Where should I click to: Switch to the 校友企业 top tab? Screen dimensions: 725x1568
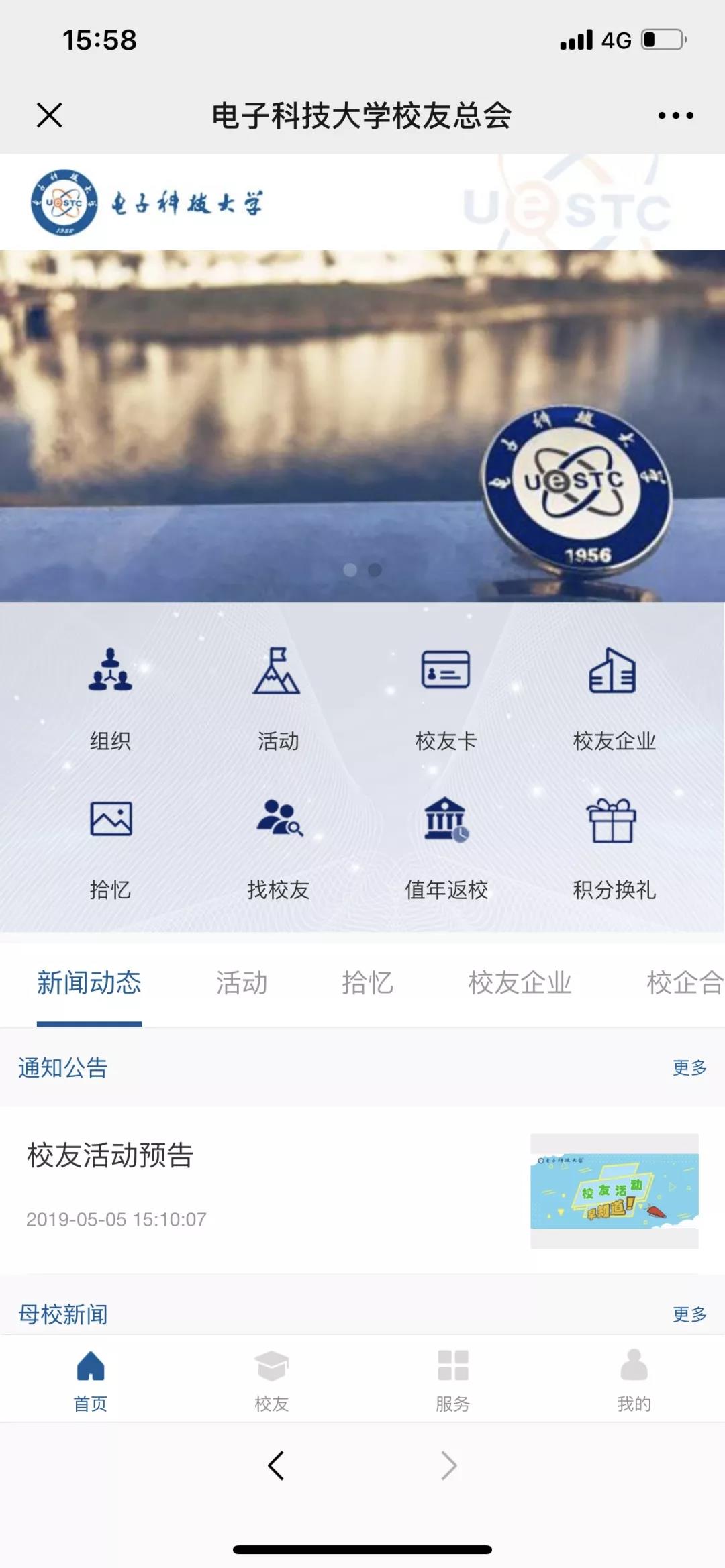[x=520, y=983]
